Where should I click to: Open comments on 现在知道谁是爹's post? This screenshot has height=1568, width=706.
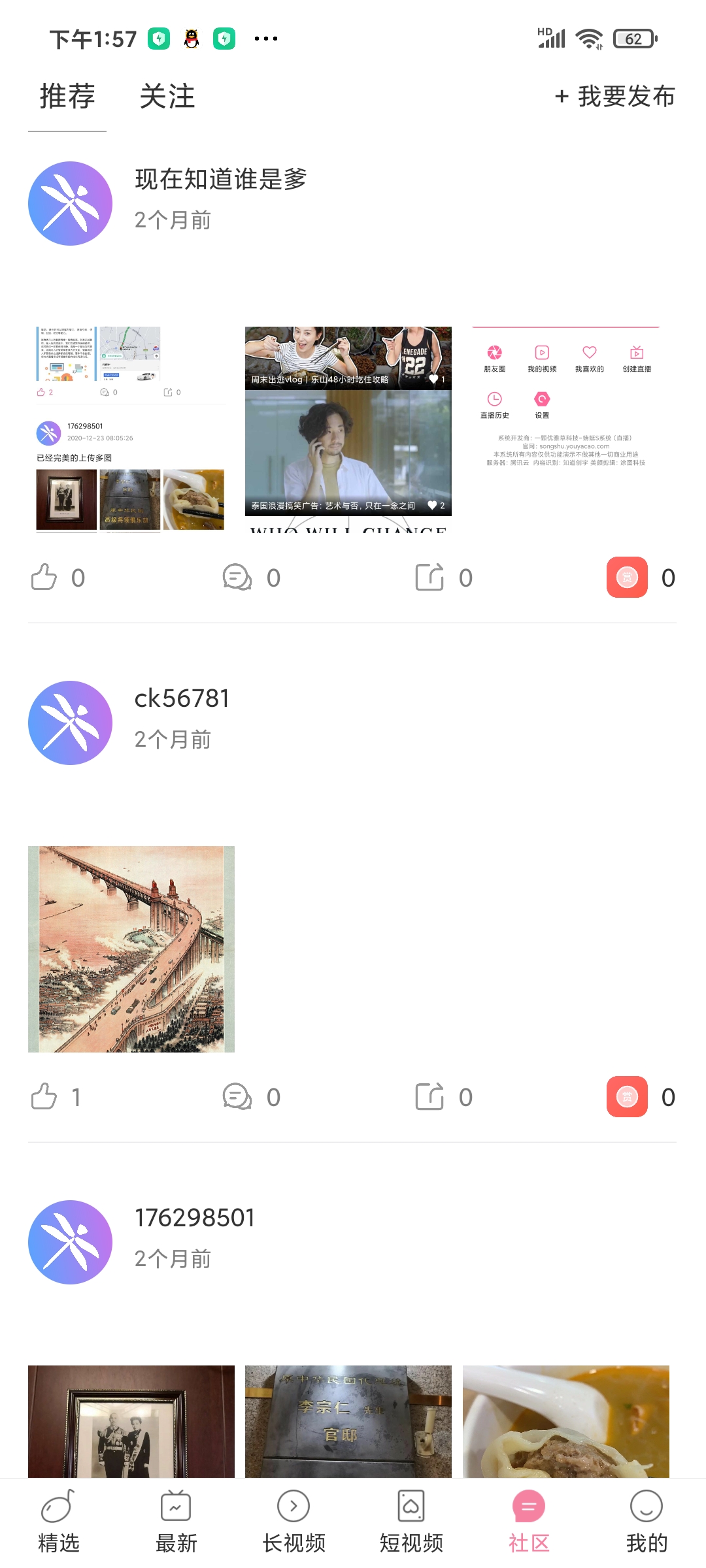point(237,578)
